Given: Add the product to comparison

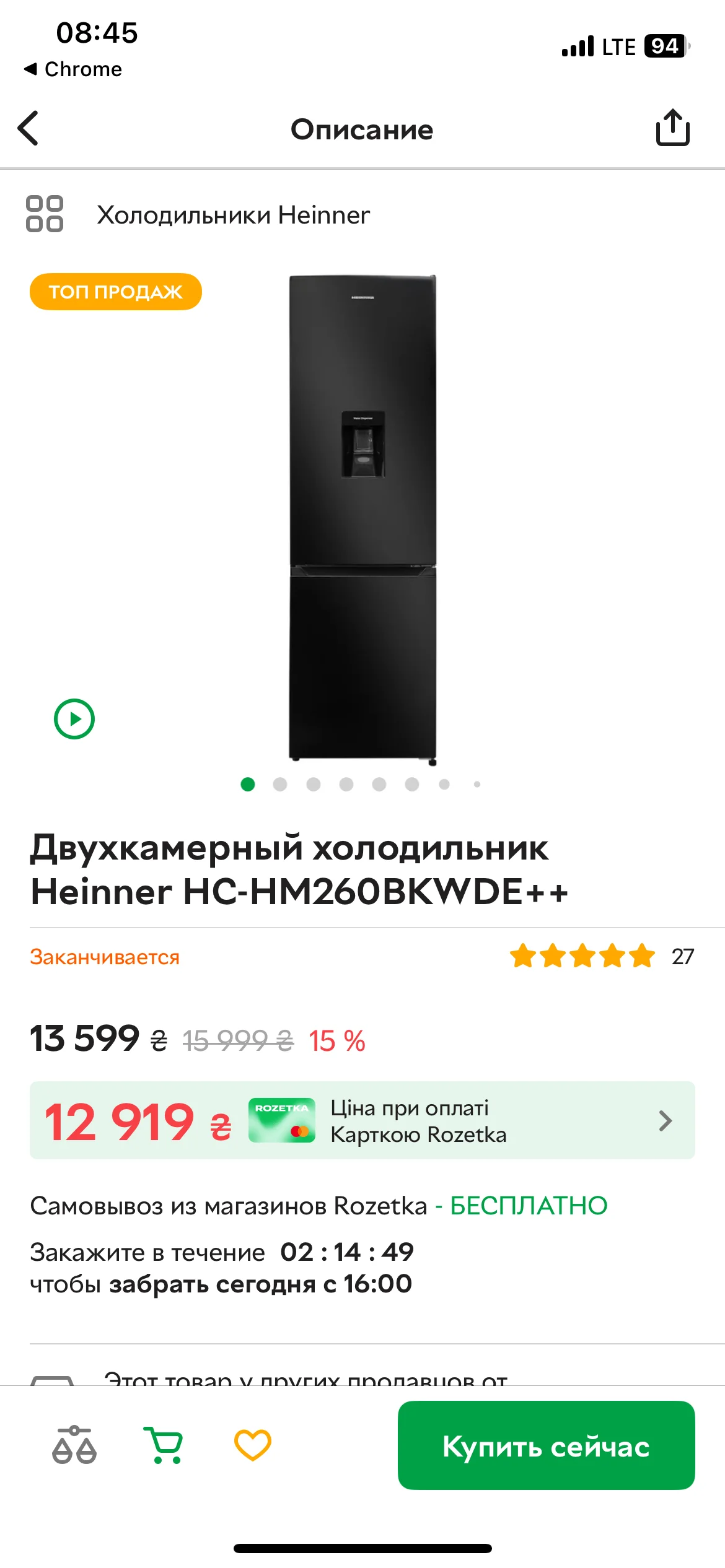Looking at the screenshot, I should 74,1445.
